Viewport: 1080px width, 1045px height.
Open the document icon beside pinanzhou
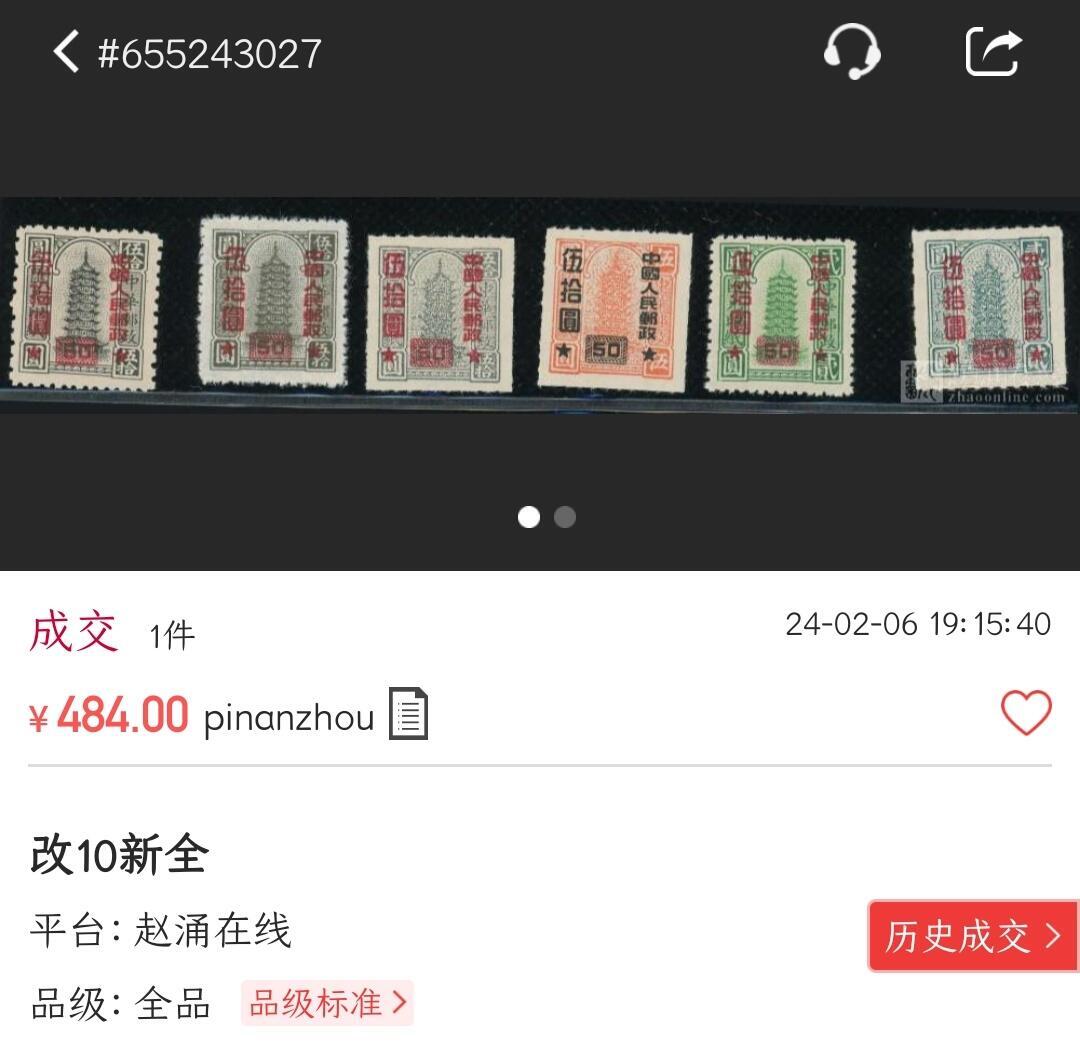(408, 714)
